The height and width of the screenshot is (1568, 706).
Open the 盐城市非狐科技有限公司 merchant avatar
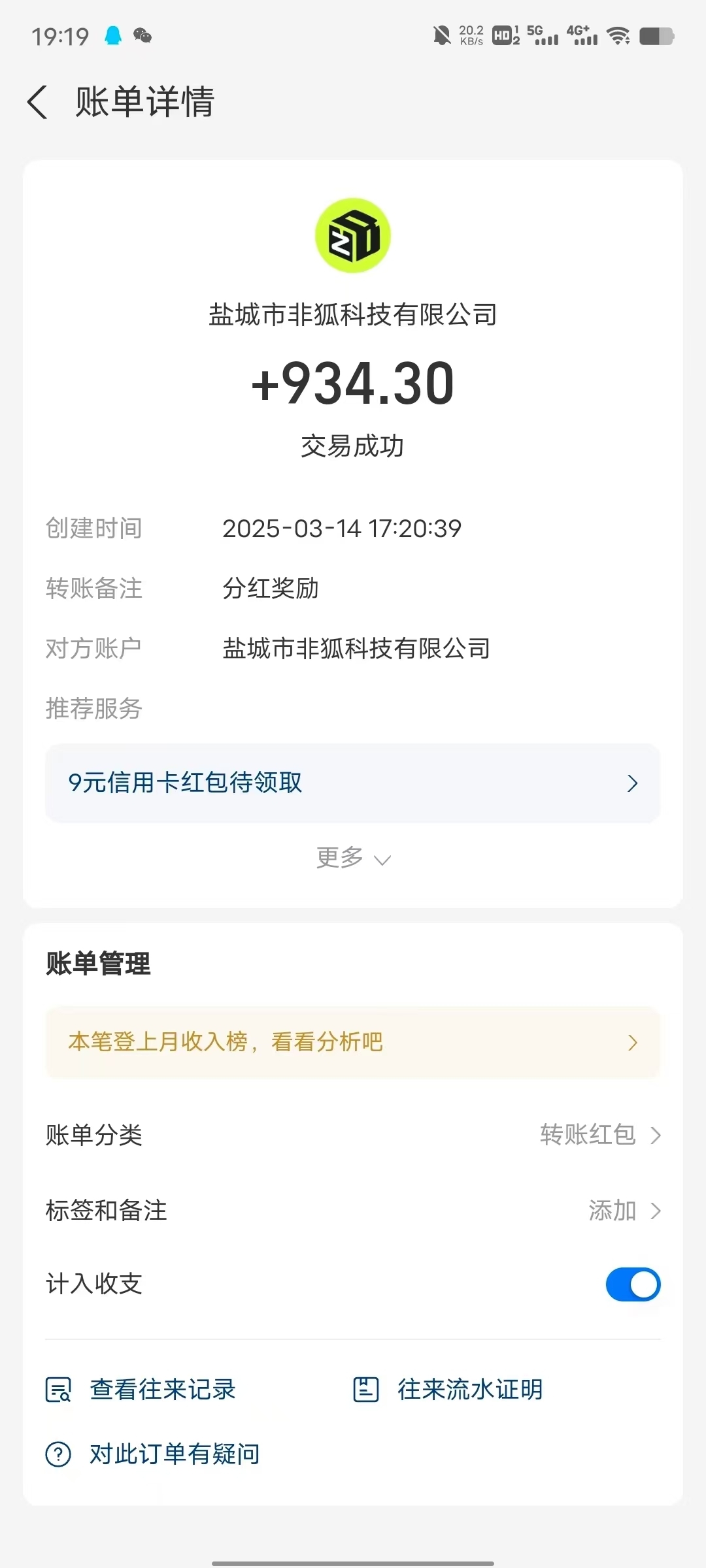click(353, 236)
